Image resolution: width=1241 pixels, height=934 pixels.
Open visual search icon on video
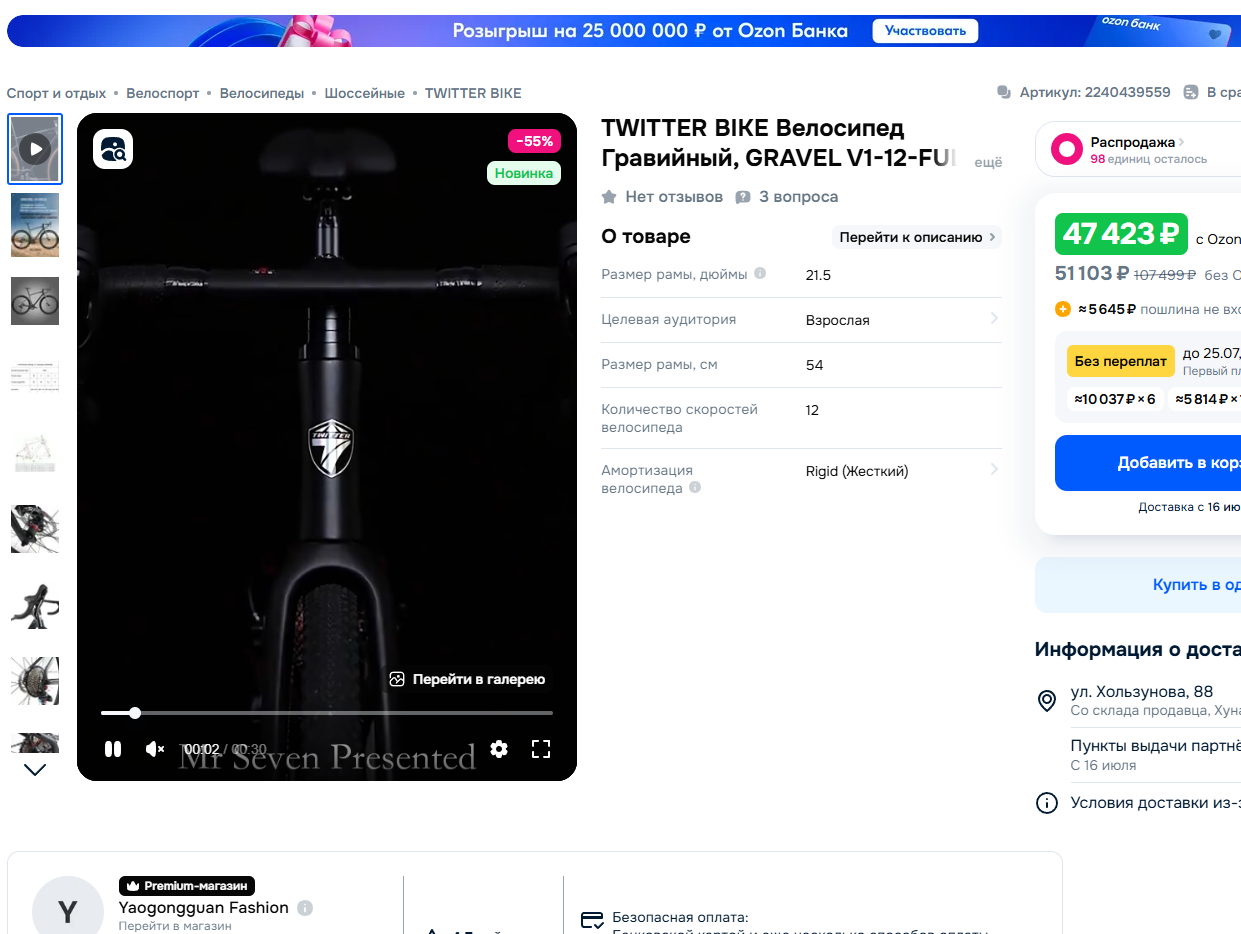tap(113, 150)
